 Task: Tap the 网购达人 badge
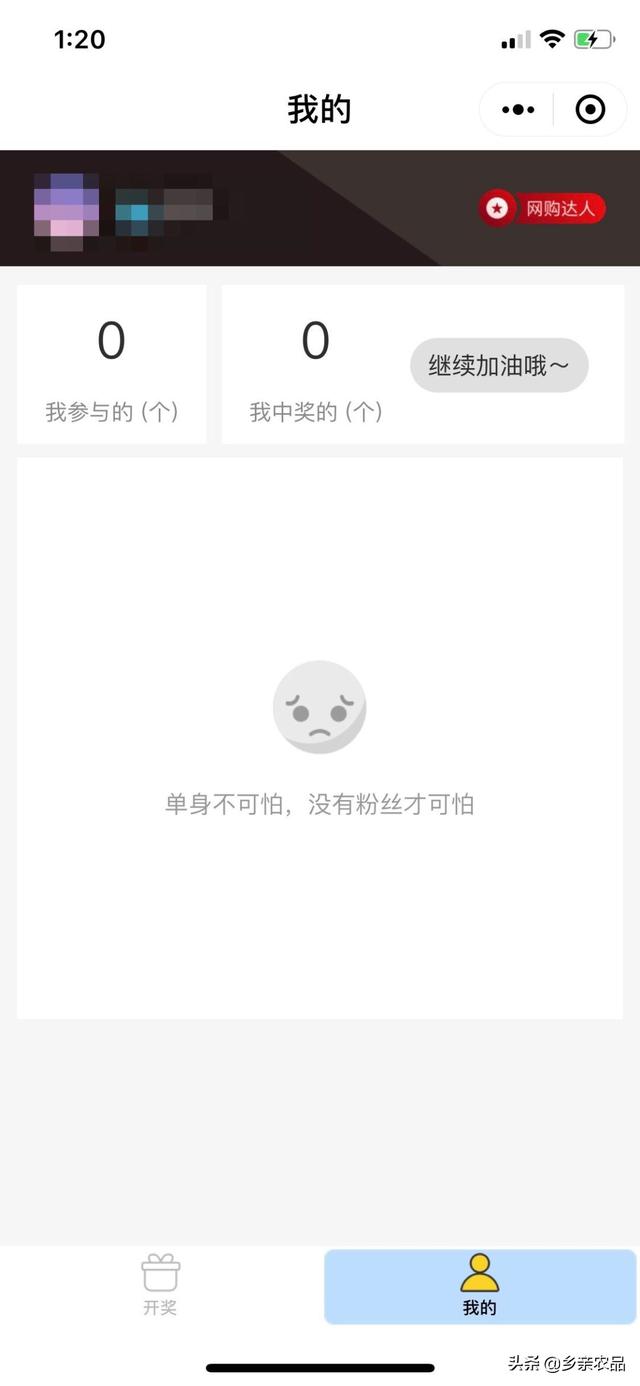(x=542, y=208)
